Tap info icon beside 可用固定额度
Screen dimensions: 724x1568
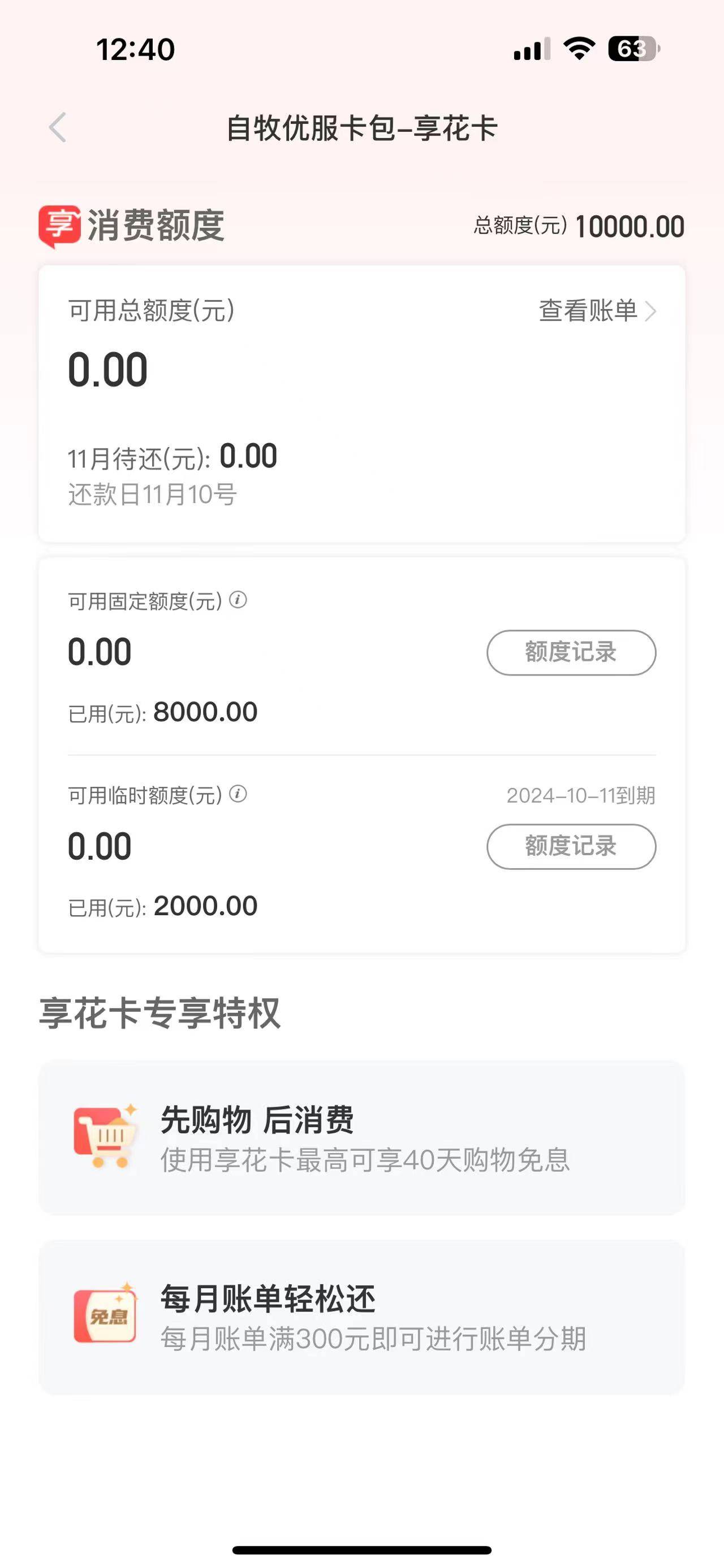(x=238, y=600)
